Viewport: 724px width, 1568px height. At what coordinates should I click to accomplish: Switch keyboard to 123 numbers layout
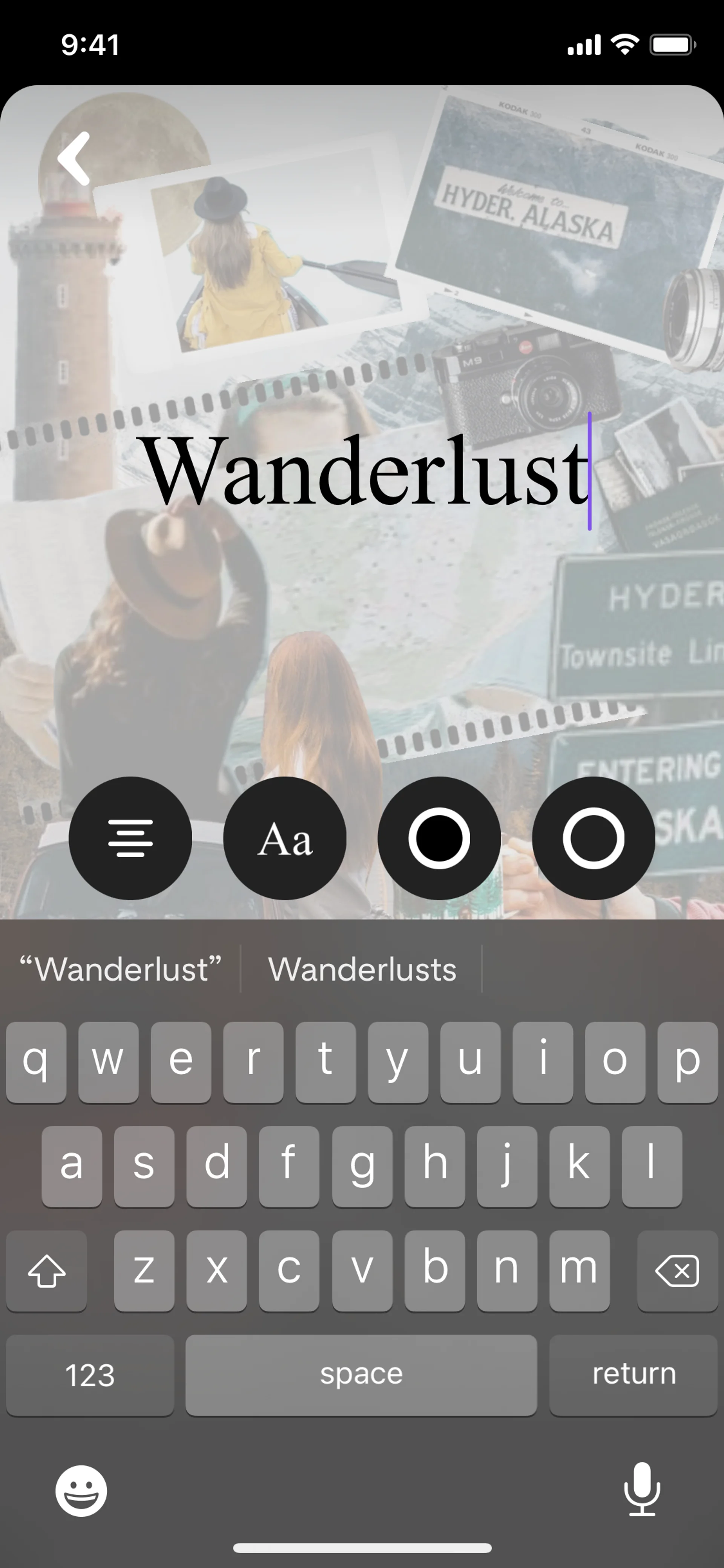click(90, 1375)
